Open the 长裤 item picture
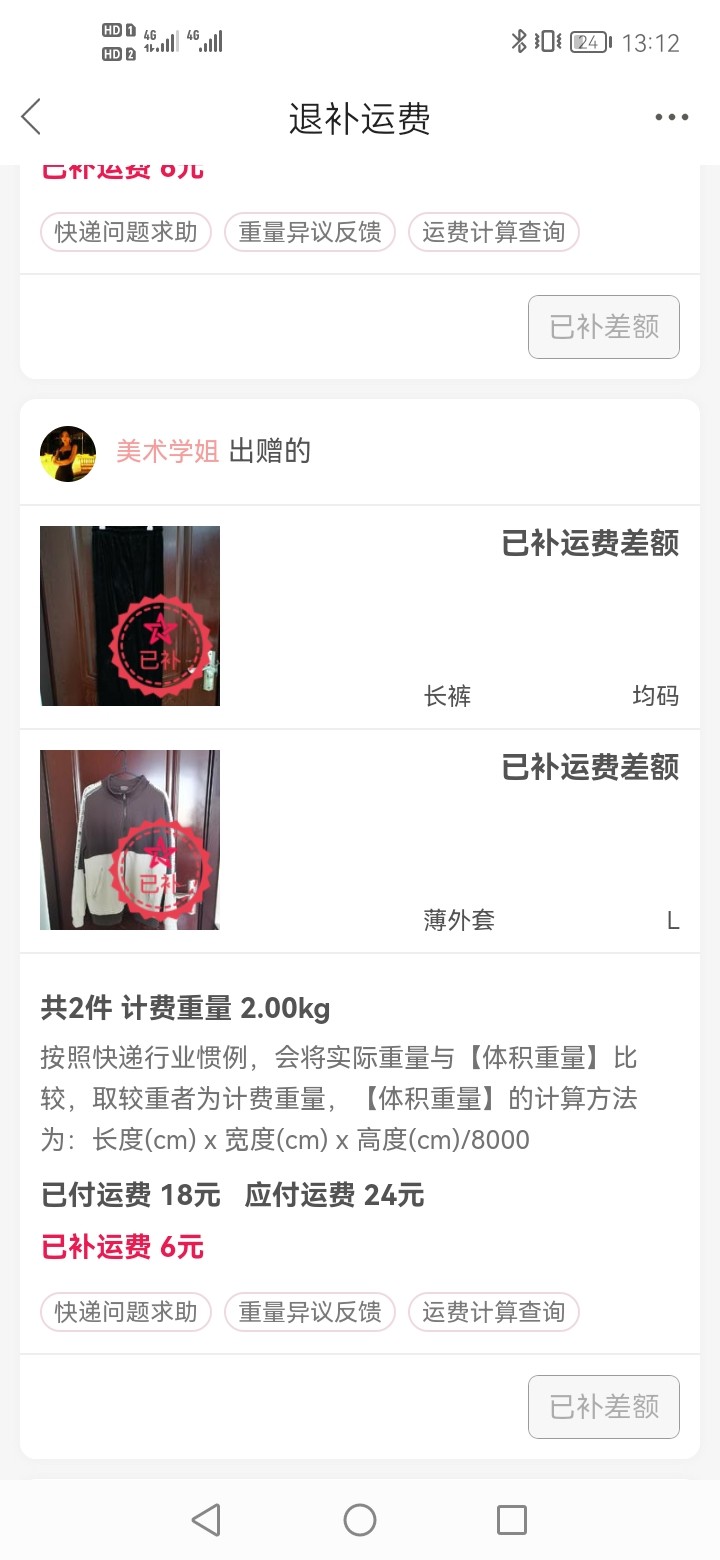The height and width of the screenshot is (1560, 720). coord(130,616)
